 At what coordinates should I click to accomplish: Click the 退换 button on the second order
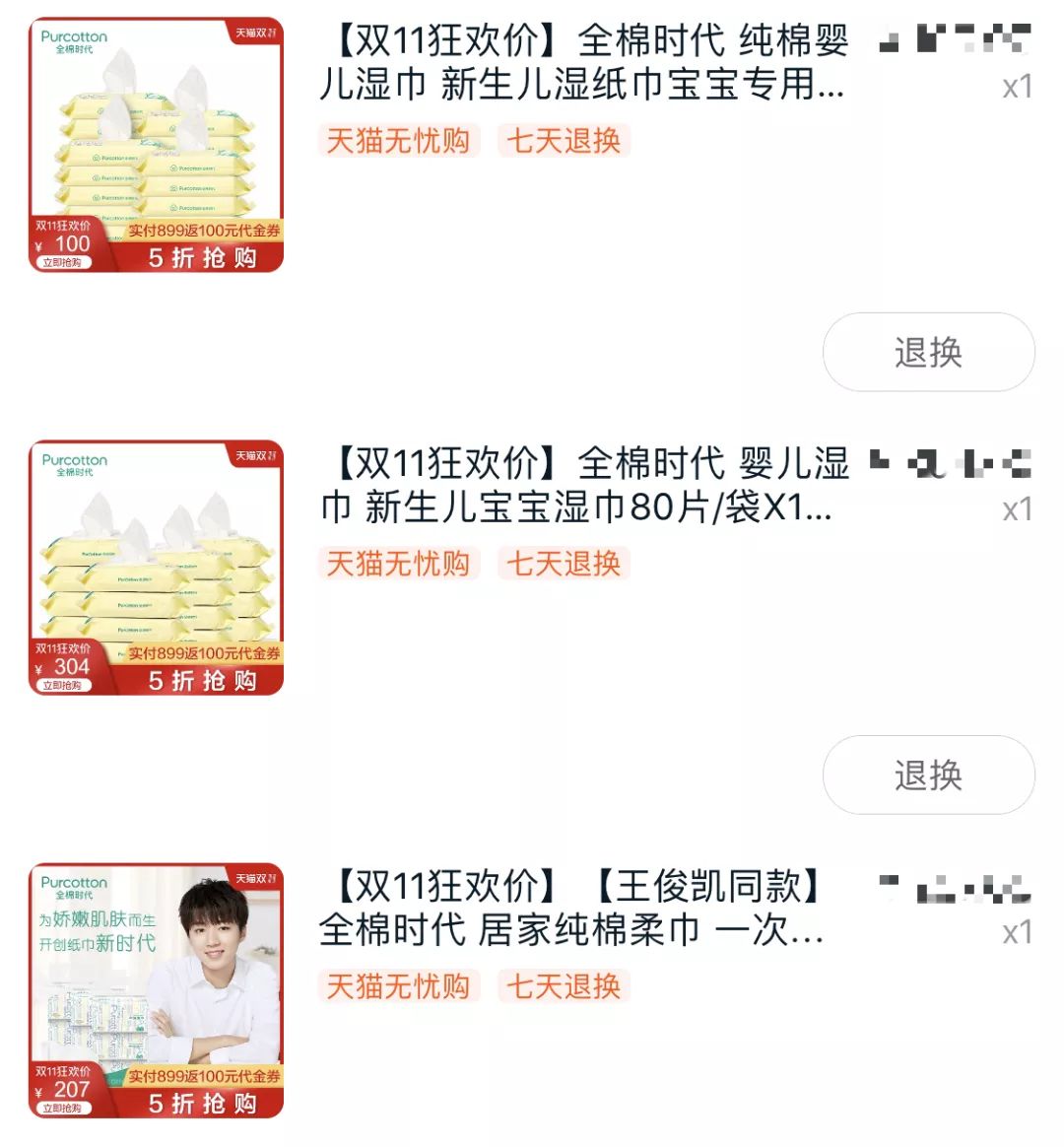tap(927, 773)
